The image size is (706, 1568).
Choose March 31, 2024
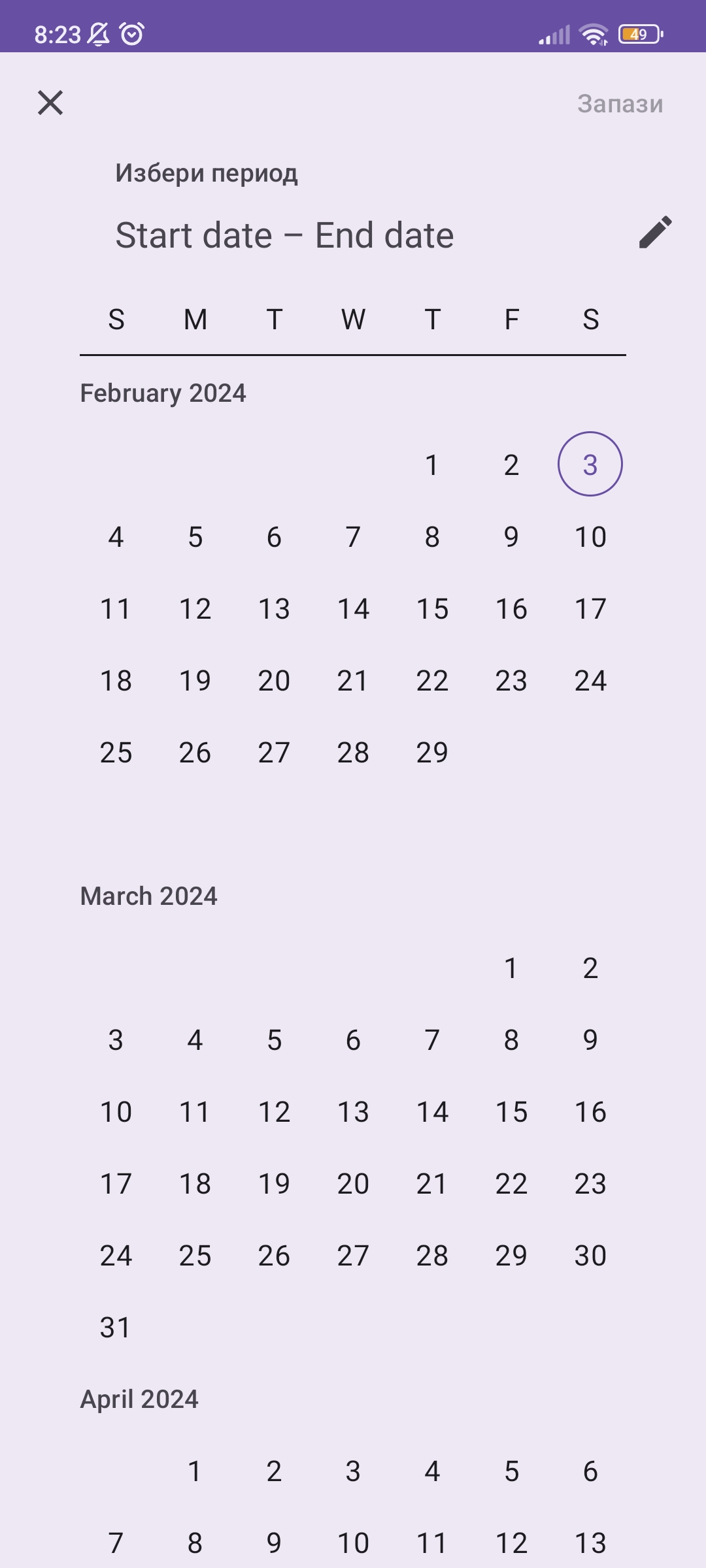pyautogui.click(x=116, y=1328)
